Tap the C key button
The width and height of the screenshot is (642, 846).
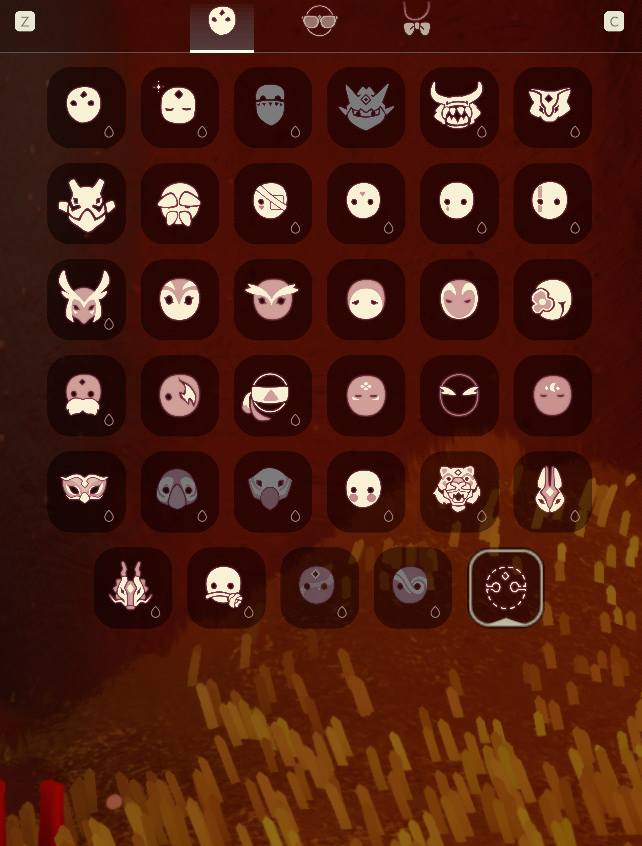pyautogui.click(x=614, y=21)
